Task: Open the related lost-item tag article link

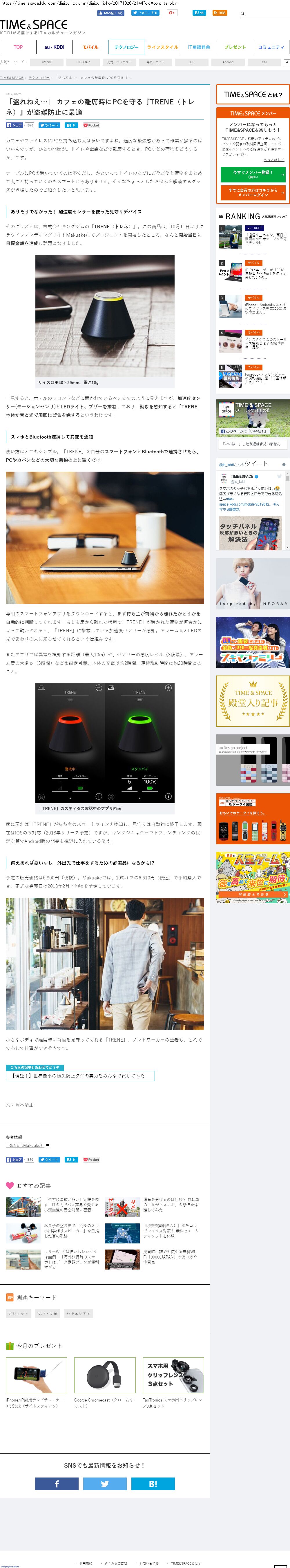Action: [80, 1075]
